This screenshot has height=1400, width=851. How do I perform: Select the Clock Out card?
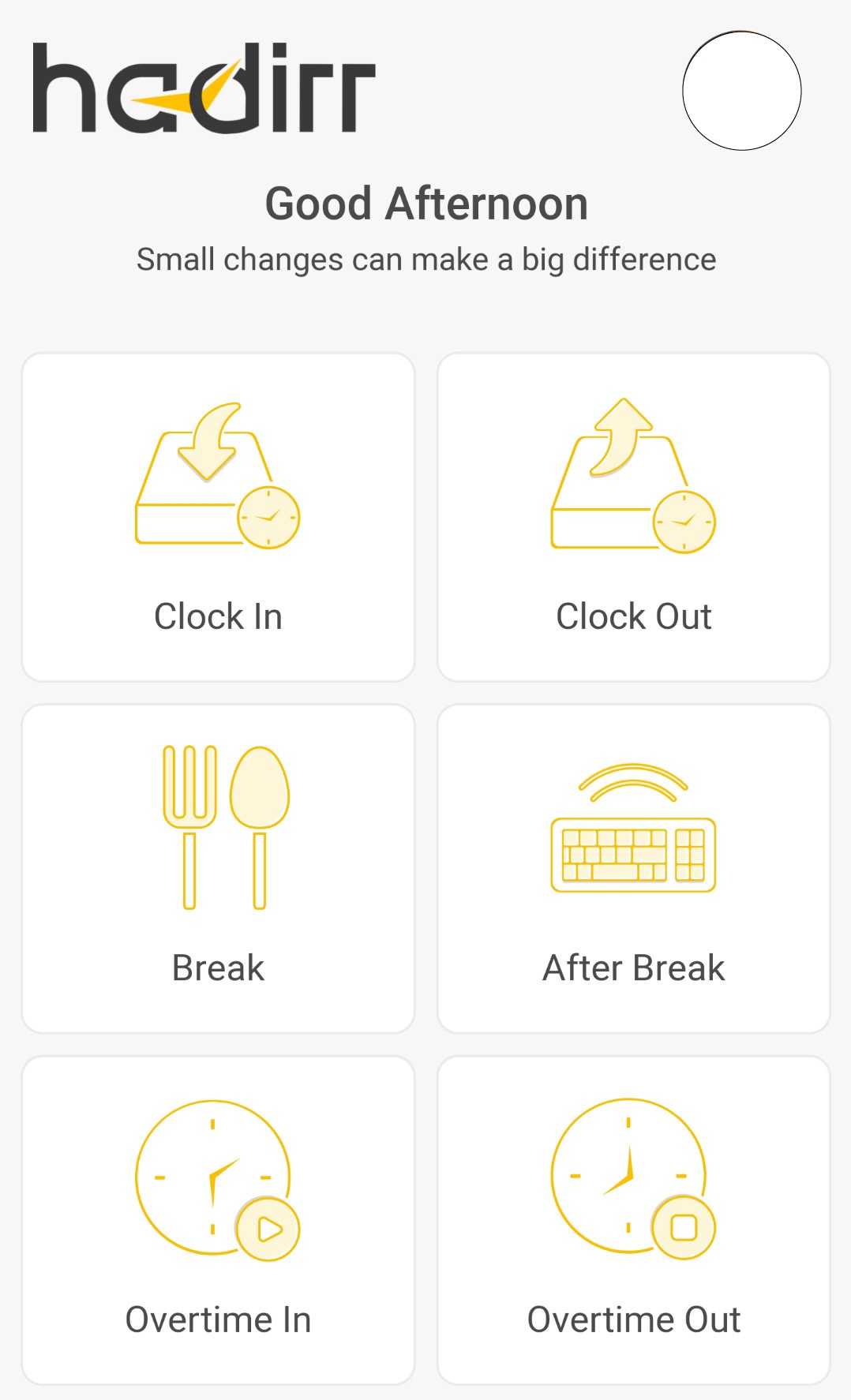pyautogui.click(x=634, y=517)
